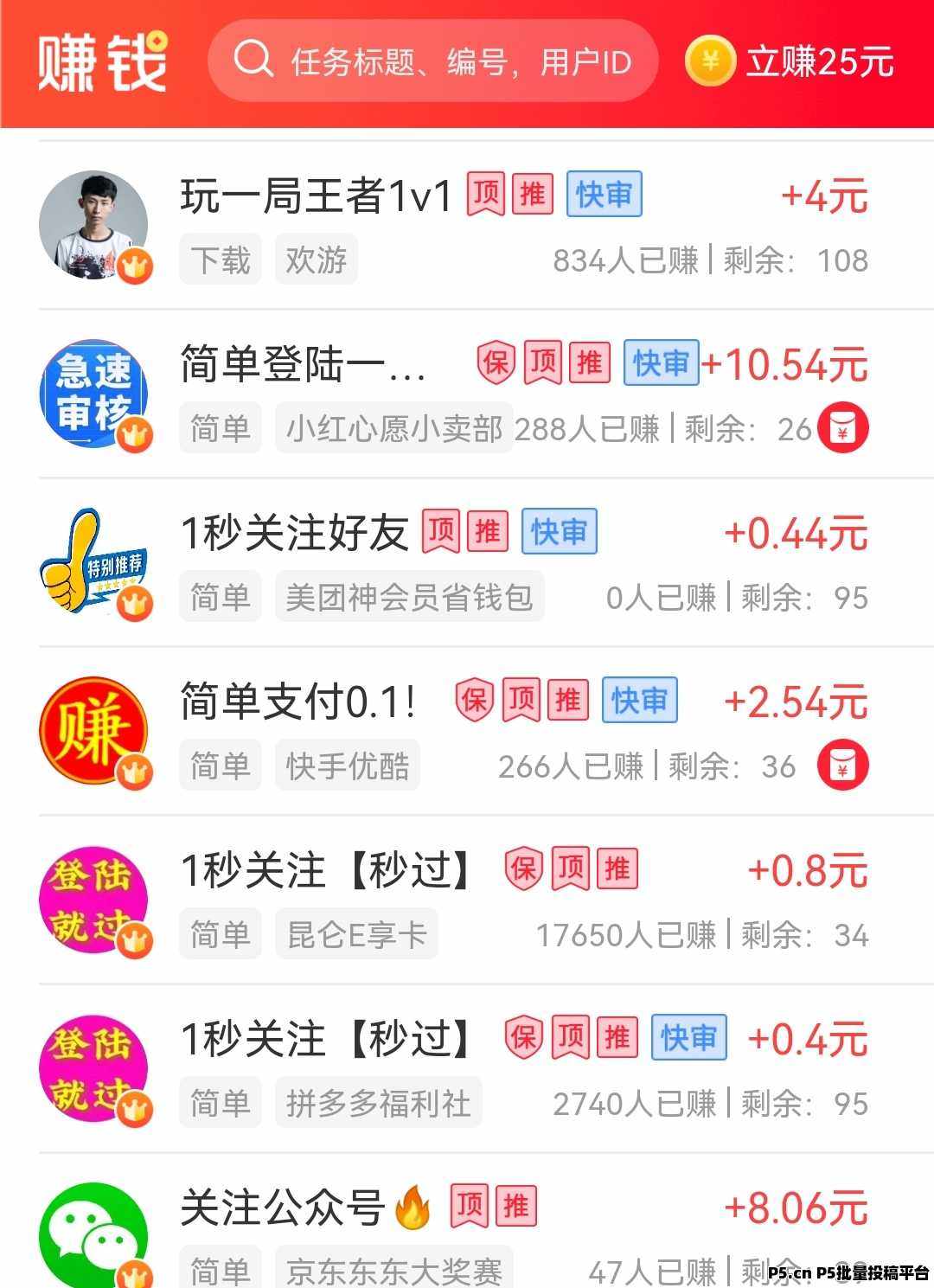Open the 简单支付0.1! task
Image resolution: width=934 pixels, height=1288 pixels.
pos(298,702)
